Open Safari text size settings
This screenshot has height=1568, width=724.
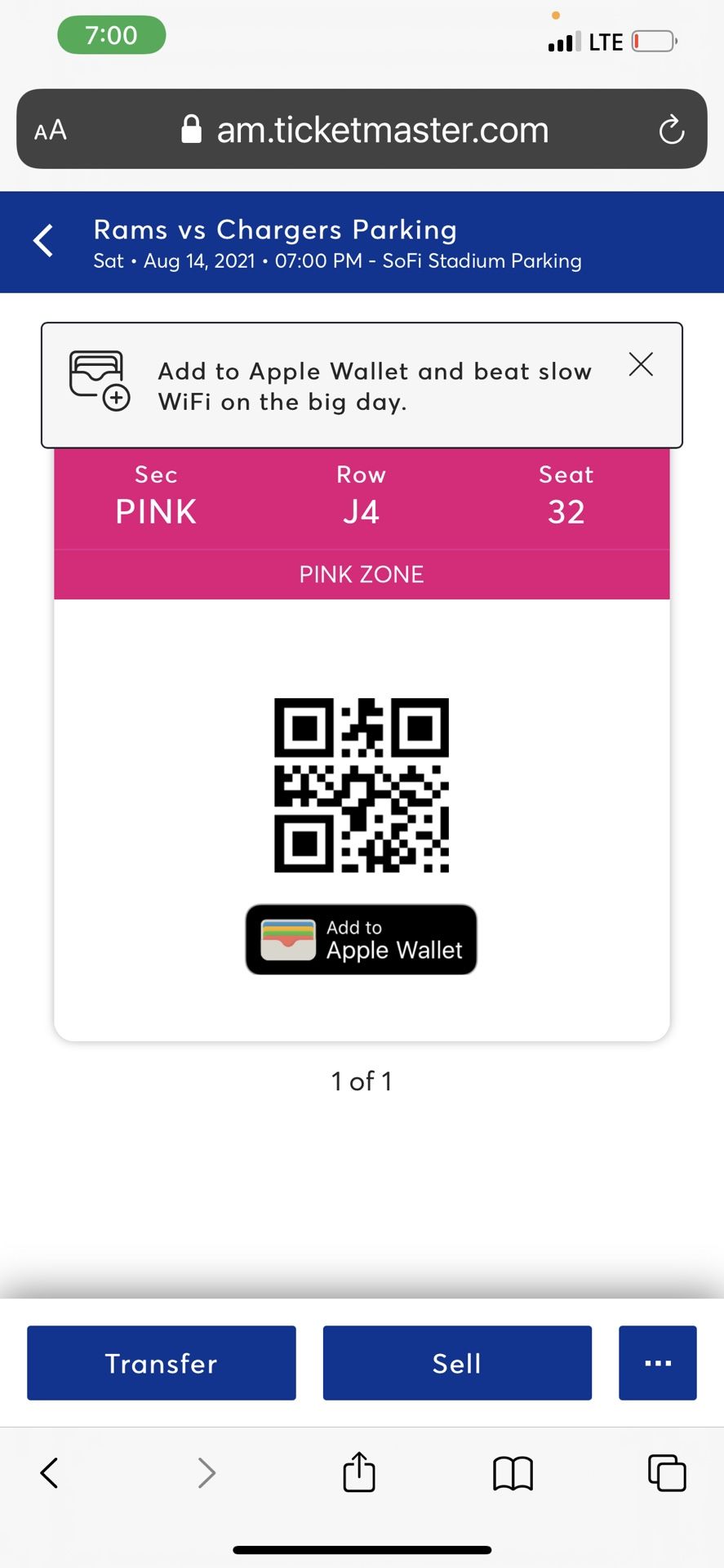coord(51,130)
